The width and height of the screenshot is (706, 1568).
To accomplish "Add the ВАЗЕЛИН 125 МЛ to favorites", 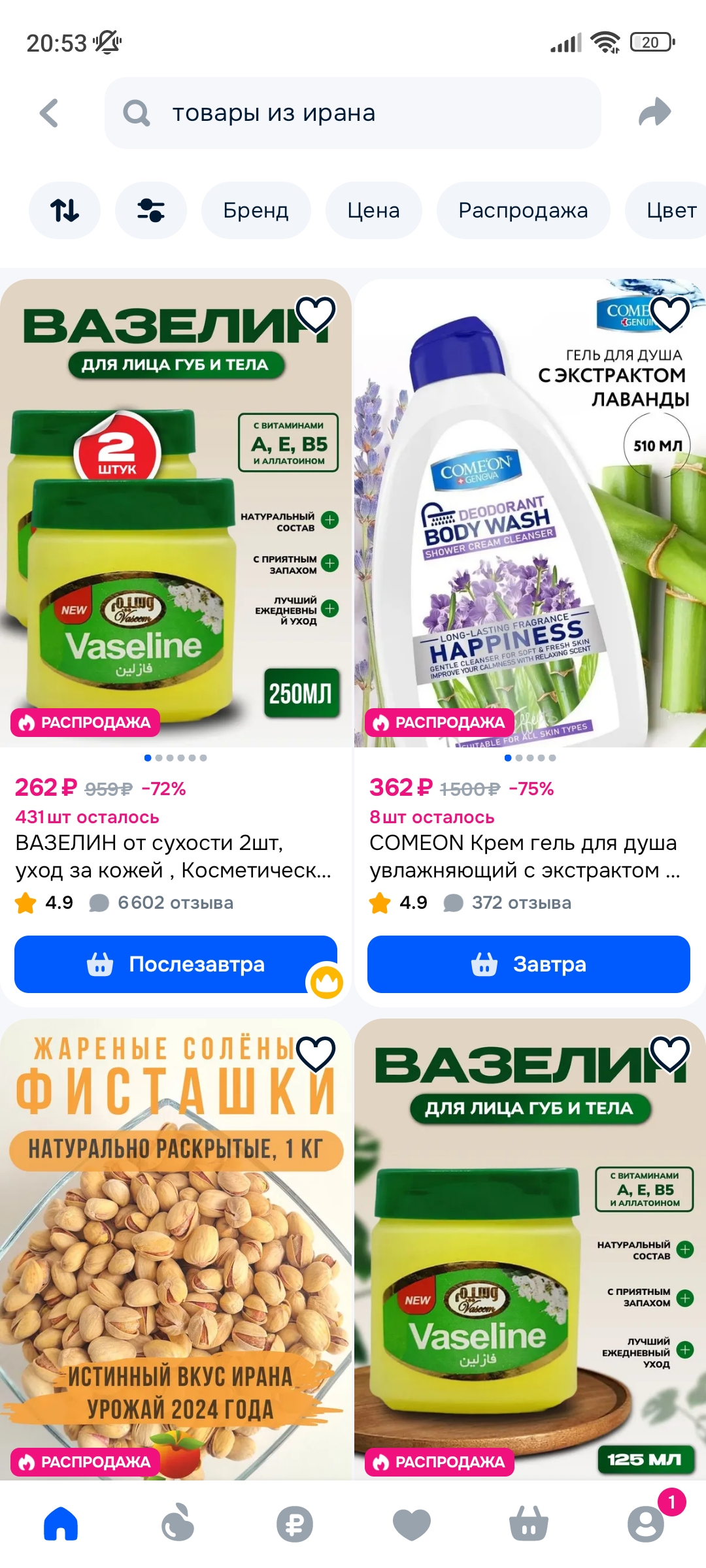I will pos(670,1054).
